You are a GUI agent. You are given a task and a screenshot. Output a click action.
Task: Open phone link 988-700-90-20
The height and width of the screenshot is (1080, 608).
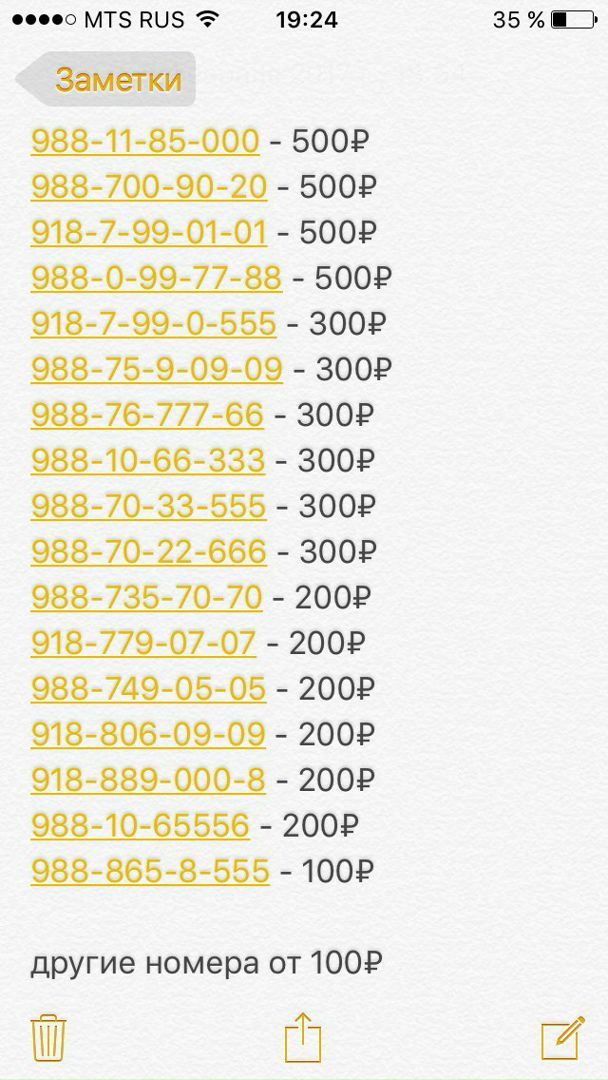[149, 187]
